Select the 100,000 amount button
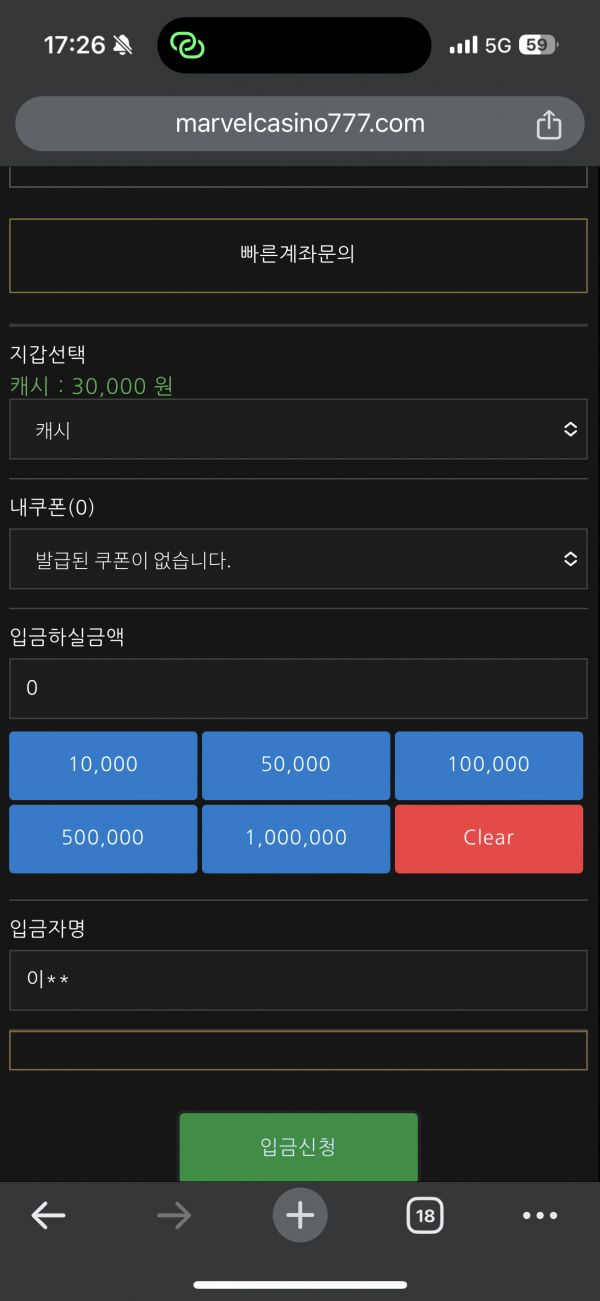The image size is (600, 1301). click(489, 765)
